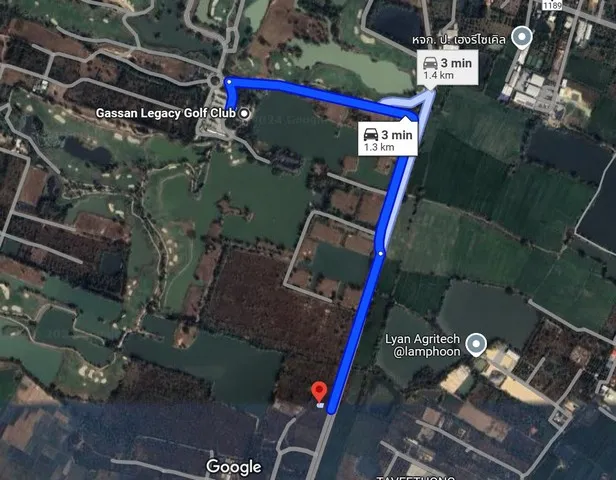Screen dimensions: 616x480
Task: Open the place marker near road 1189
Action: (520, 39)
